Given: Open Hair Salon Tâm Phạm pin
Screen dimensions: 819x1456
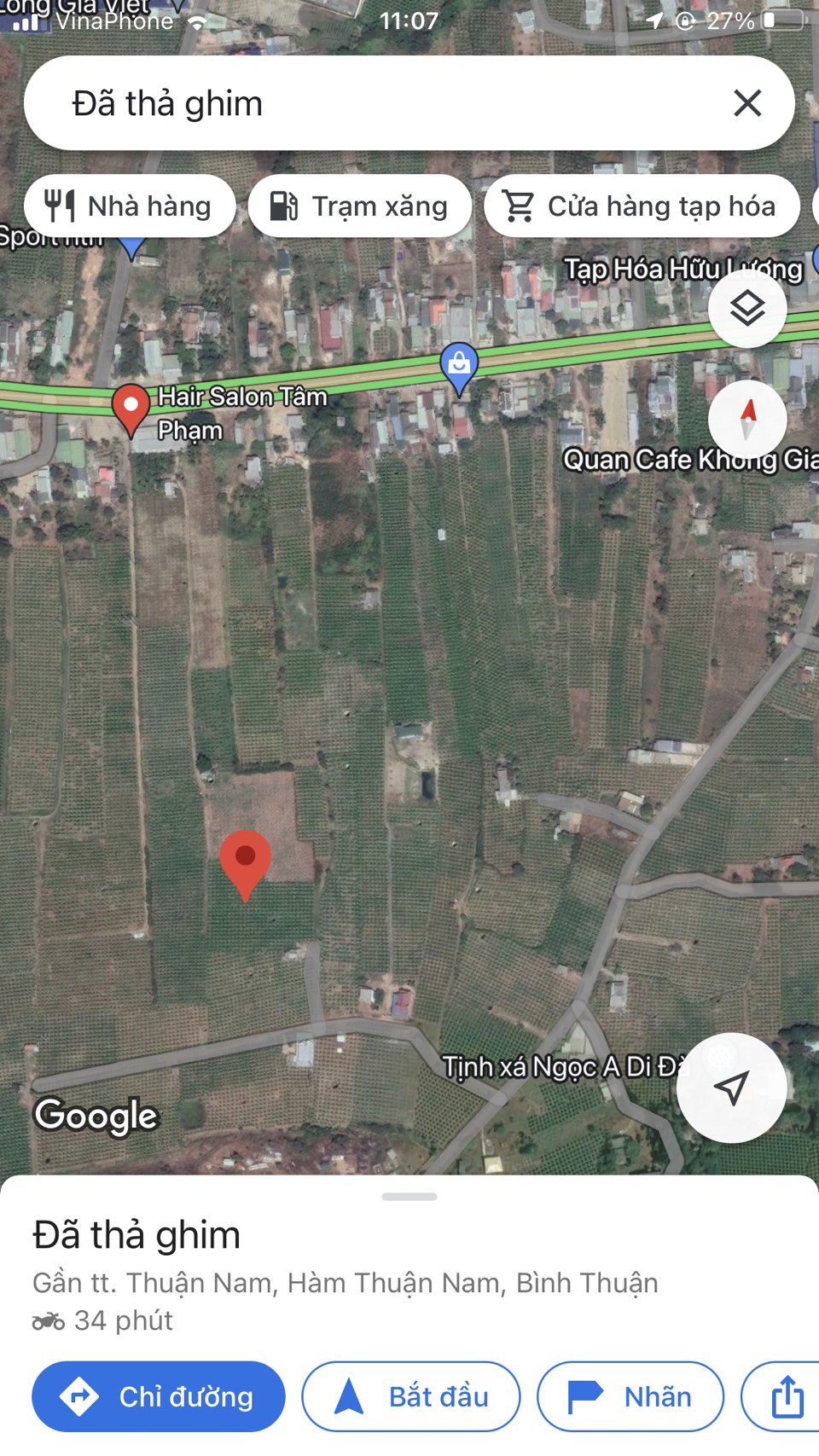Looking at the screenshot, I should click(x=131, y=409).
